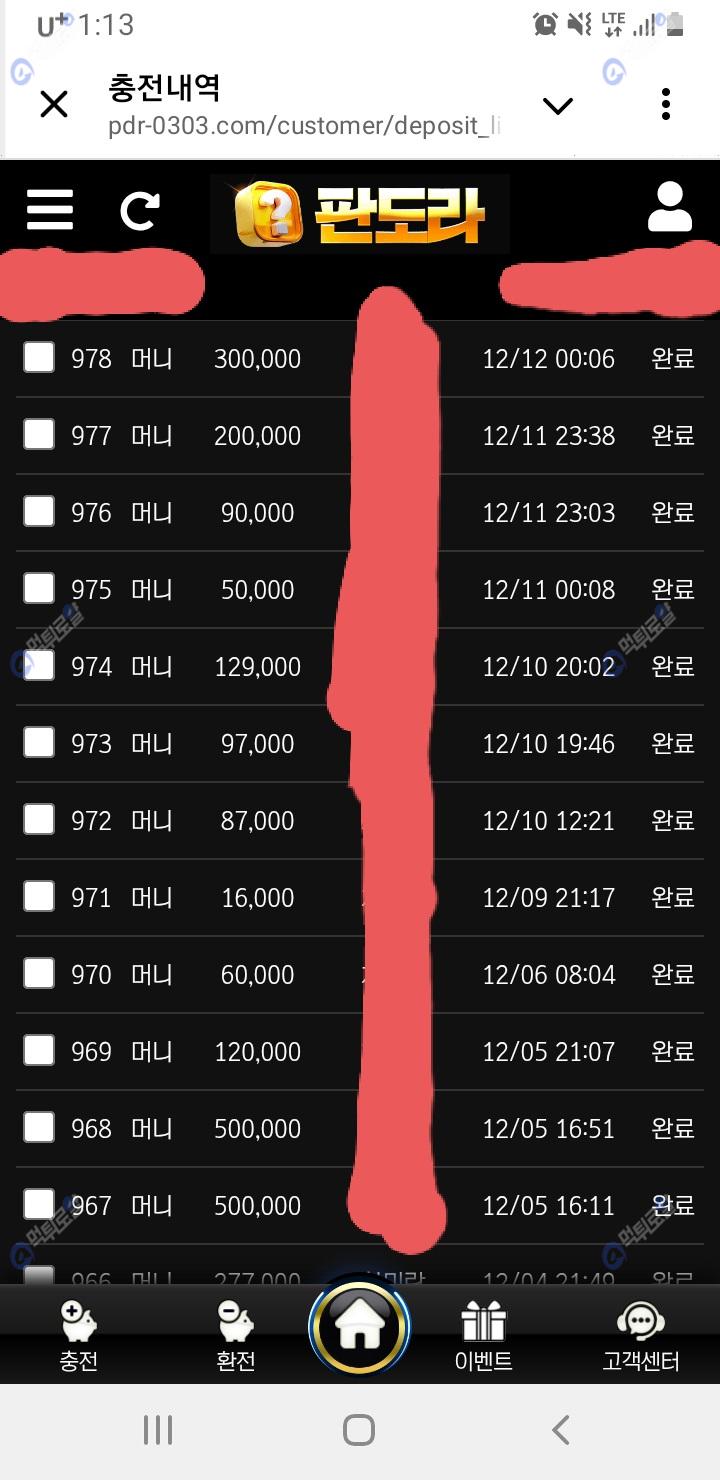Switch to the 환전 withdrawal tab
The height and width of the screenshot is (1480, 720).
click(236, 1336)
